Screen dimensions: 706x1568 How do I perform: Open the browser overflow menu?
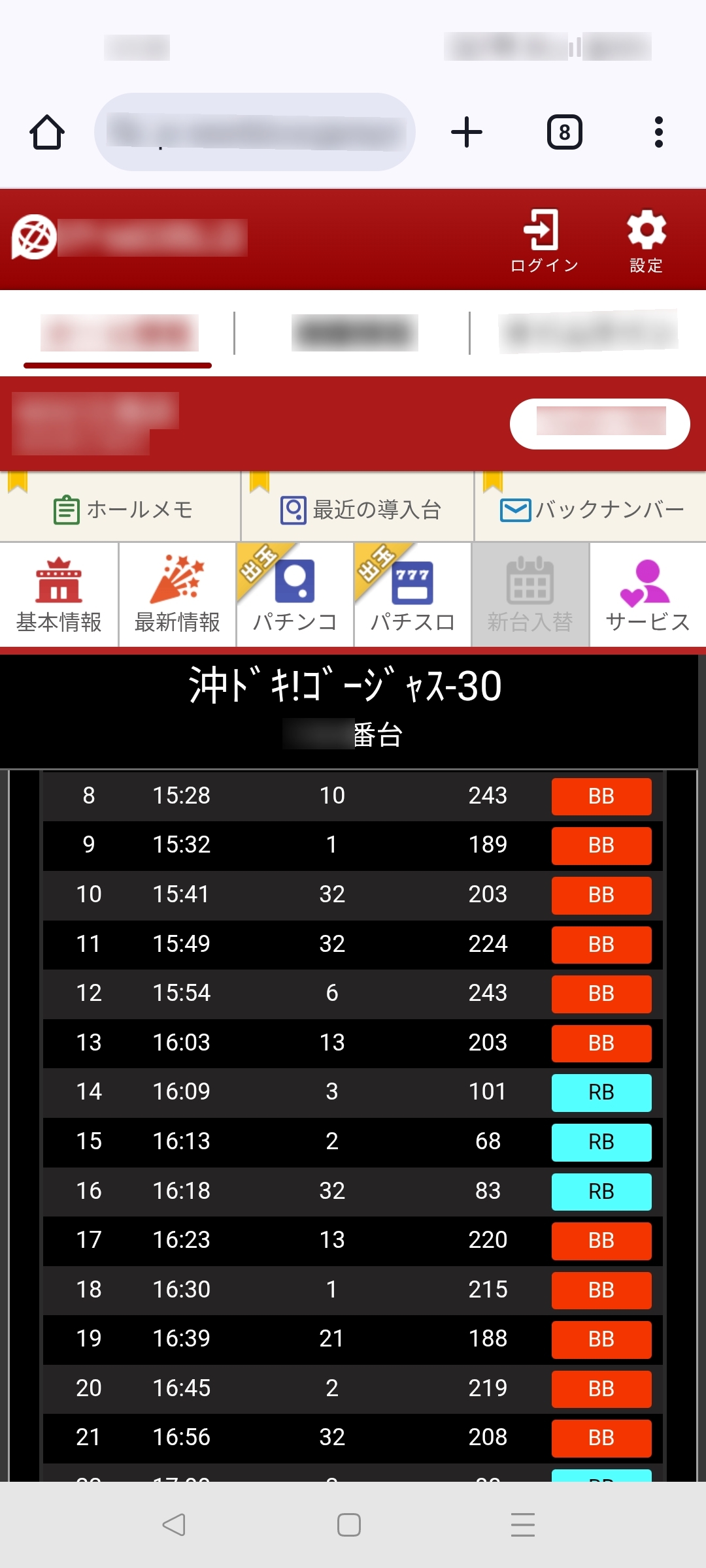(x=659, y=133)
